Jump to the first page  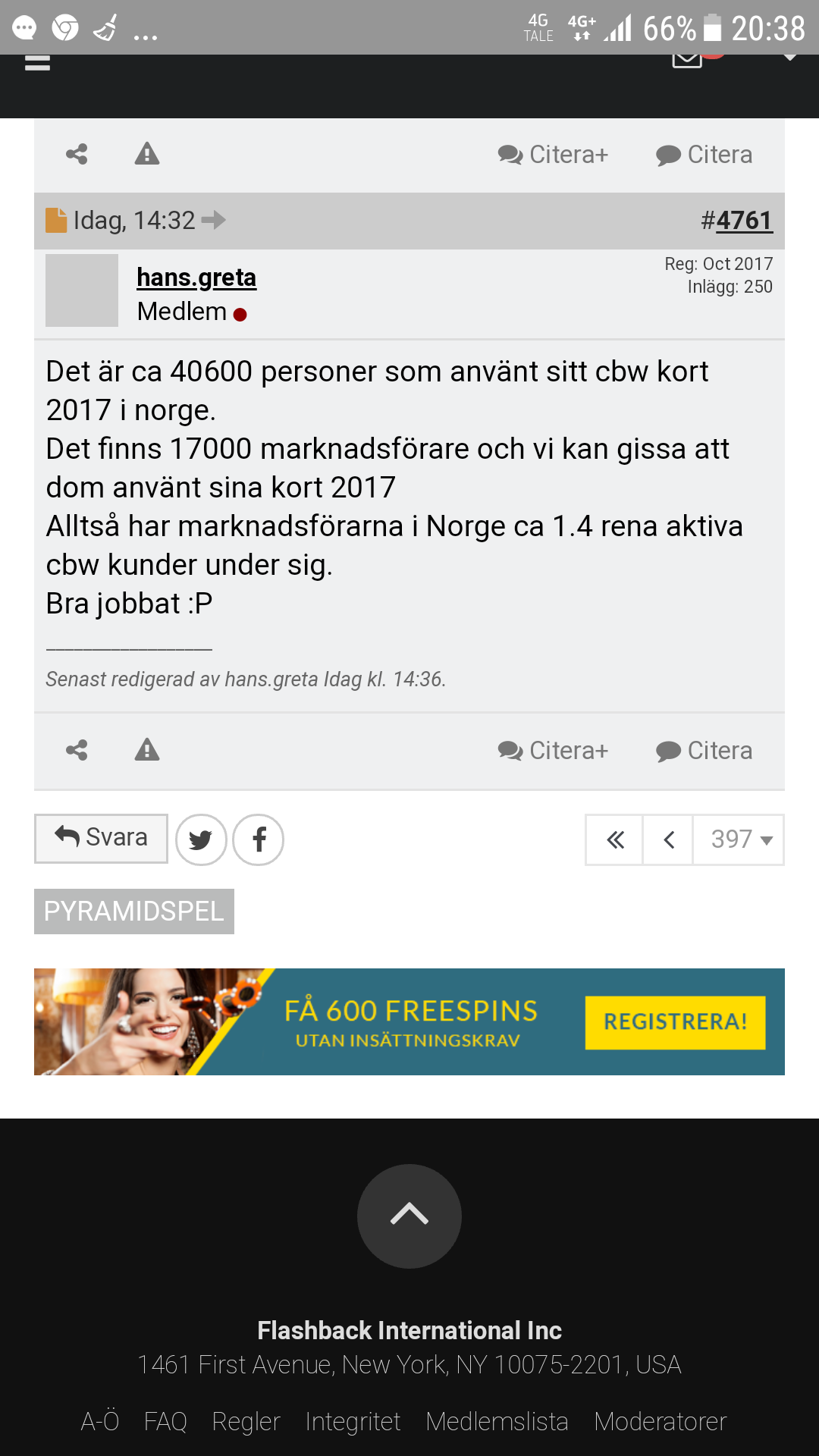(x=615, y=839)
